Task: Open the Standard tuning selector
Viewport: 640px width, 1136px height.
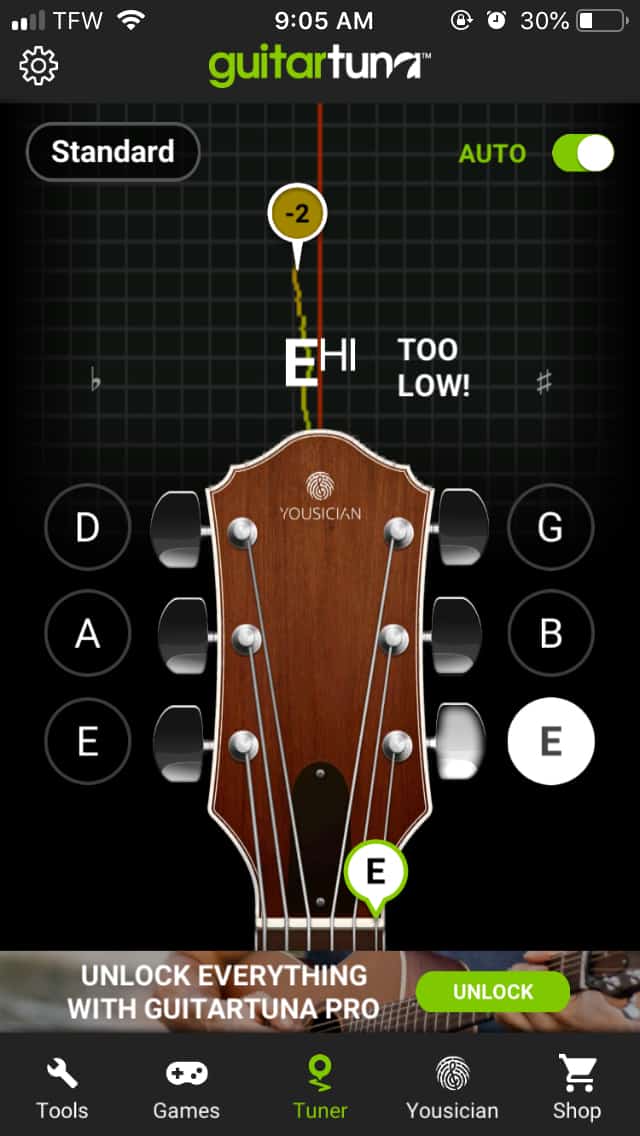Action: (x=113, y=151)
